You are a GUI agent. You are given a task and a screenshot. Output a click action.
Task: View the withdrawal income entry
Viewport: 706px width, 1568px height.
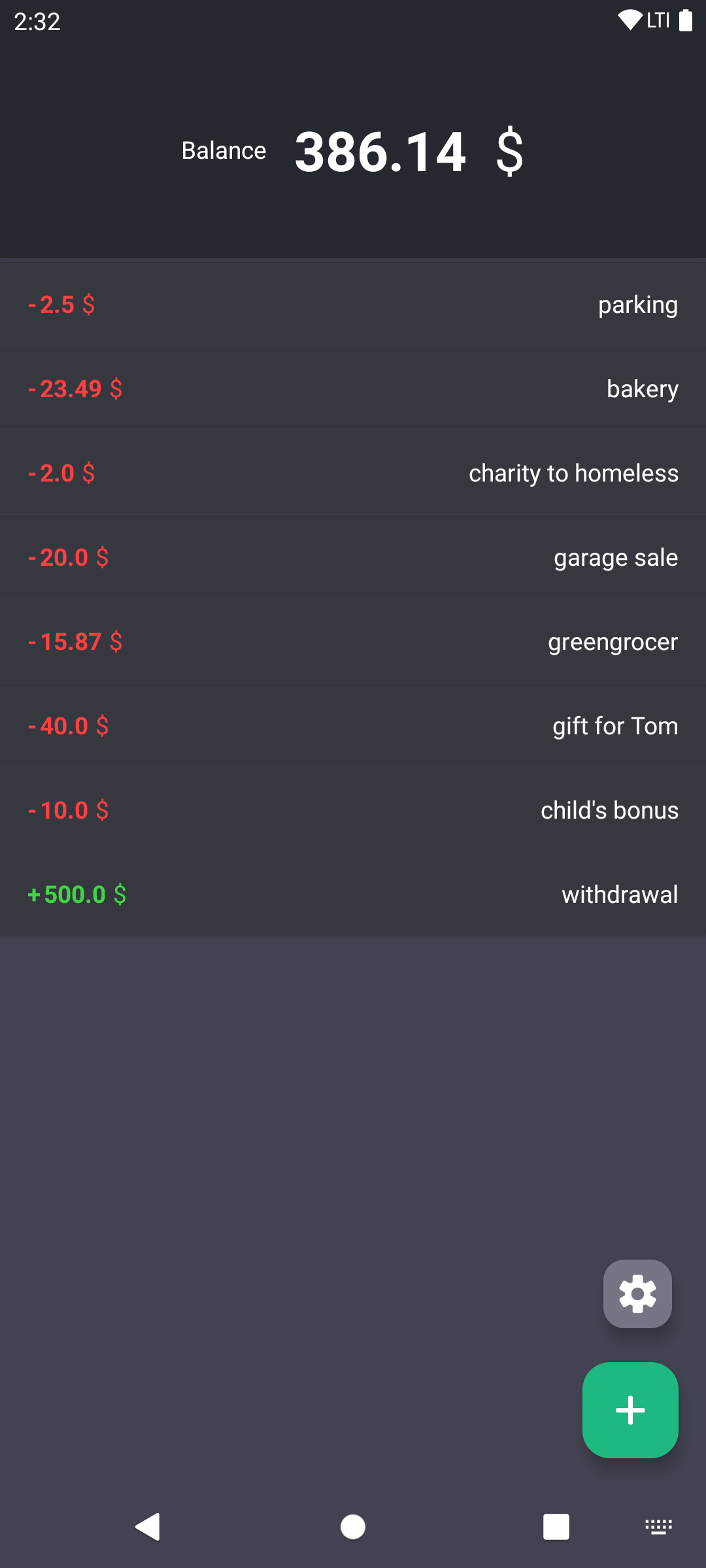point(353,894)
